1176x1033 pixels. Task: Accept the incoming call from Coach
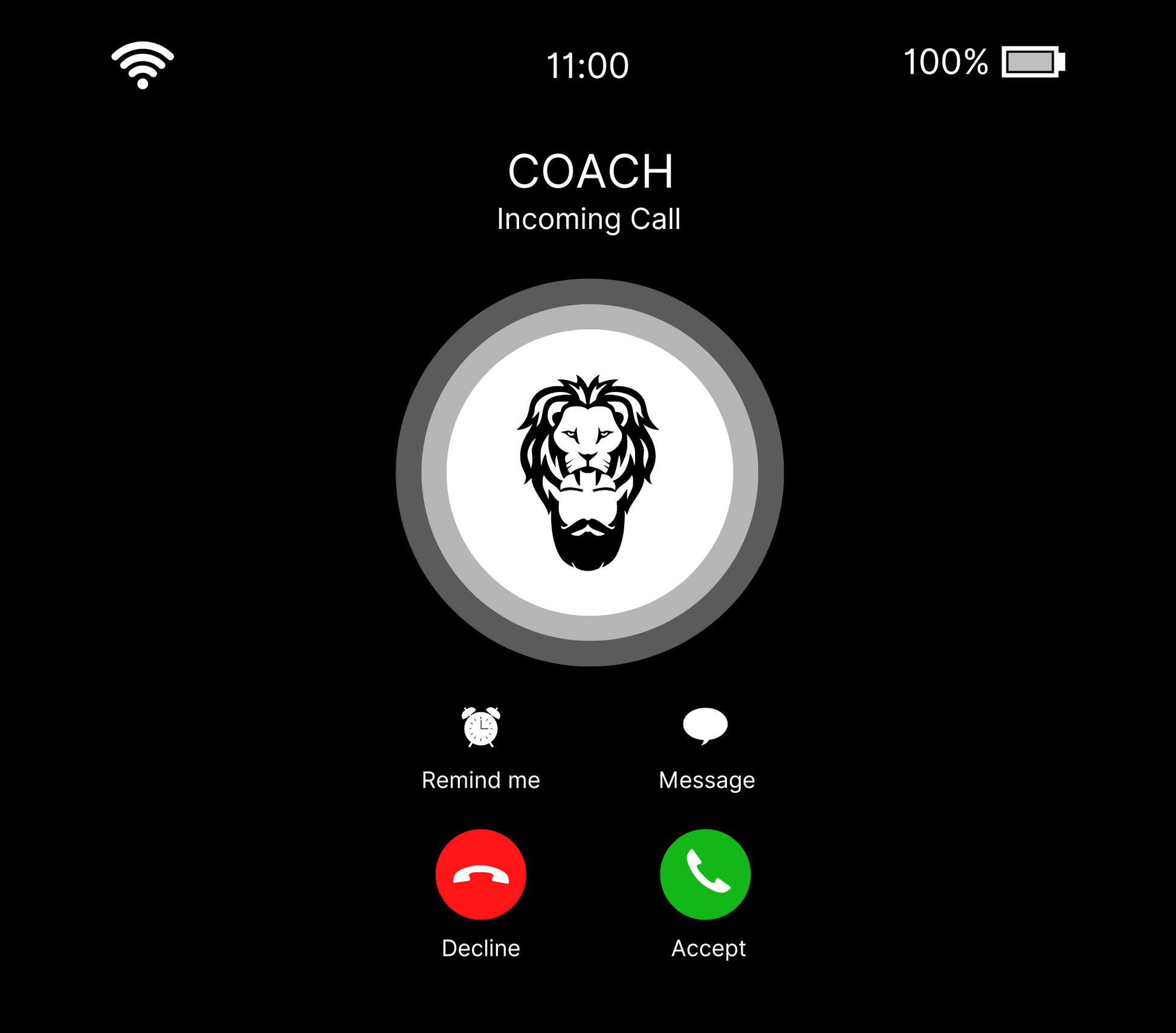click(x=705, y=874)
